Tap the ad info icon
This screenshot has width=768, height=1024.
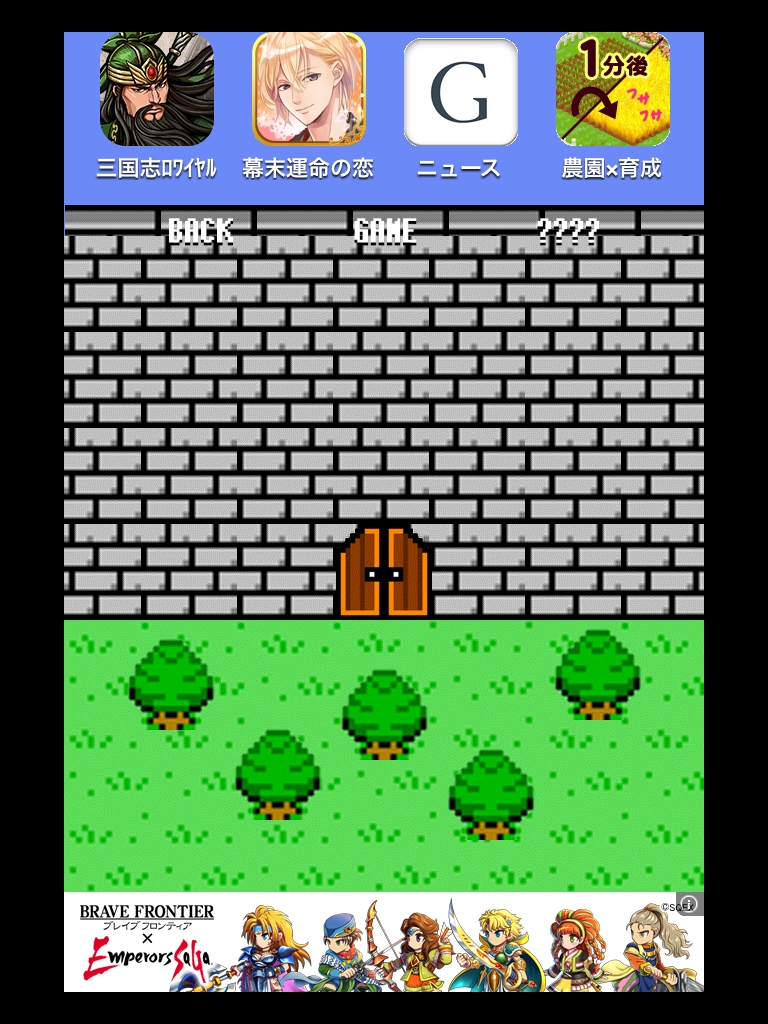point(689,904)
